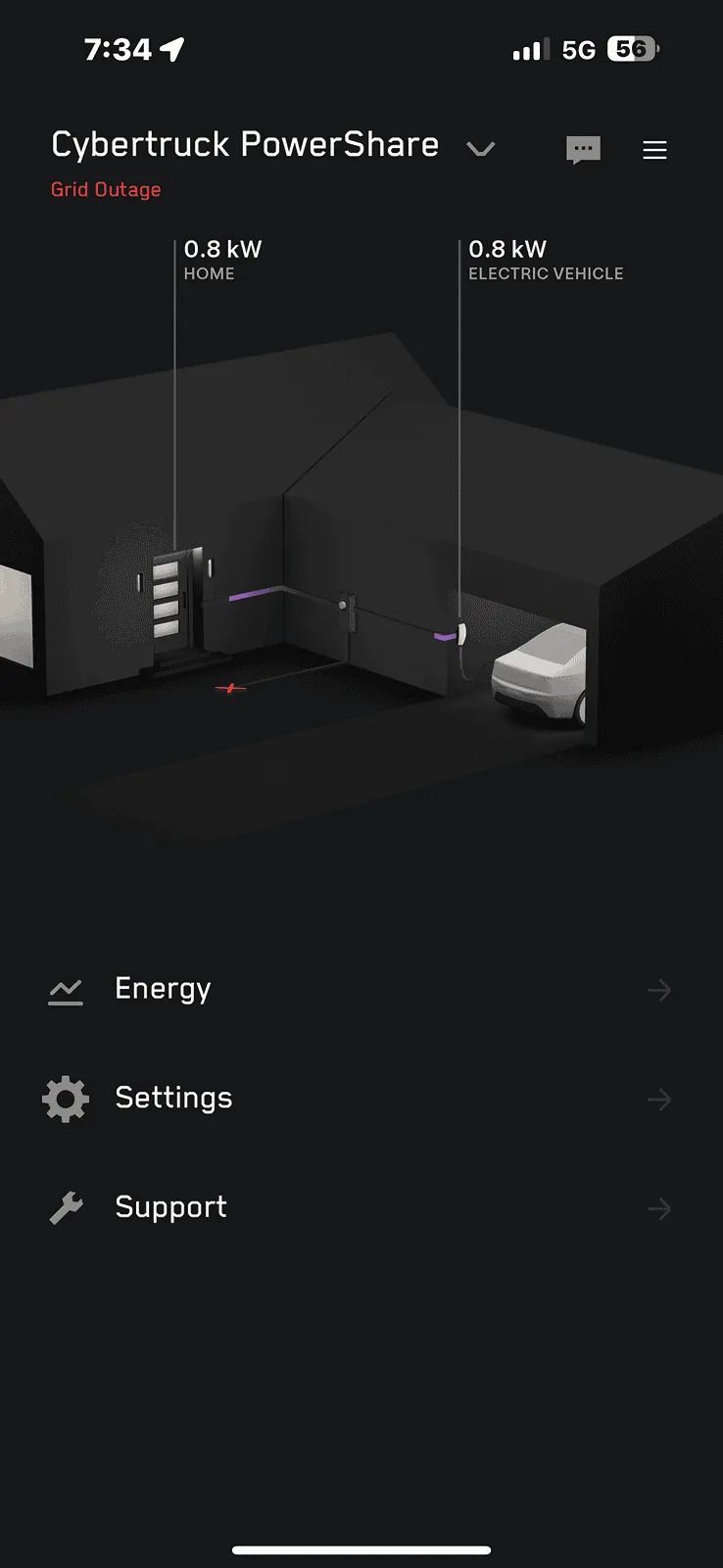Open the hamburger menu
The width and height of the screenshot is (723, 1568).
click(654, 150)
